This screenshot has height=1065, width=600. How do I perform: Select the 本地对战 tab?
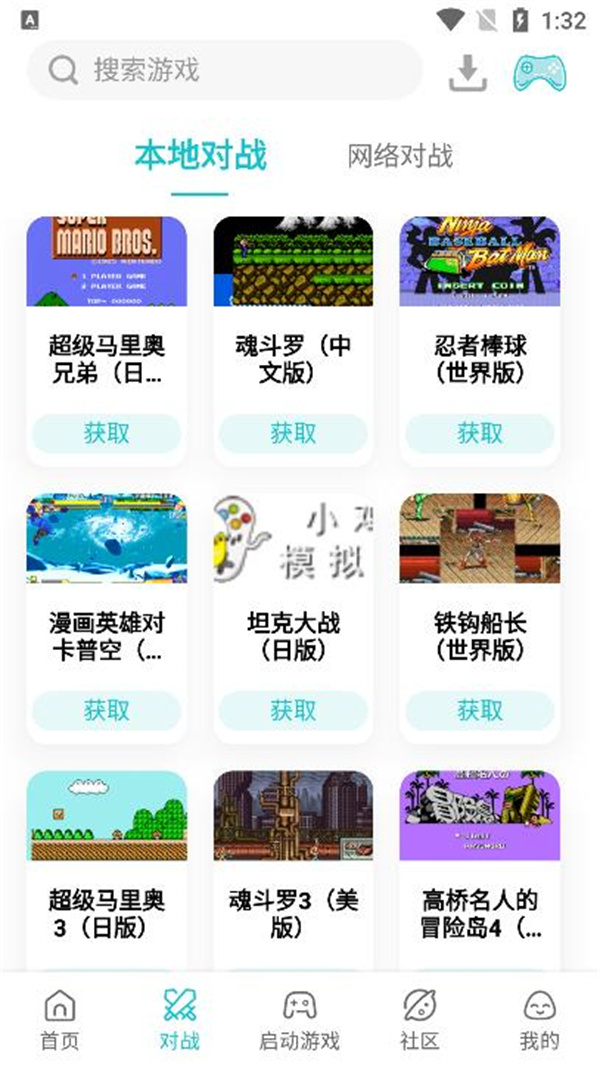200,156
